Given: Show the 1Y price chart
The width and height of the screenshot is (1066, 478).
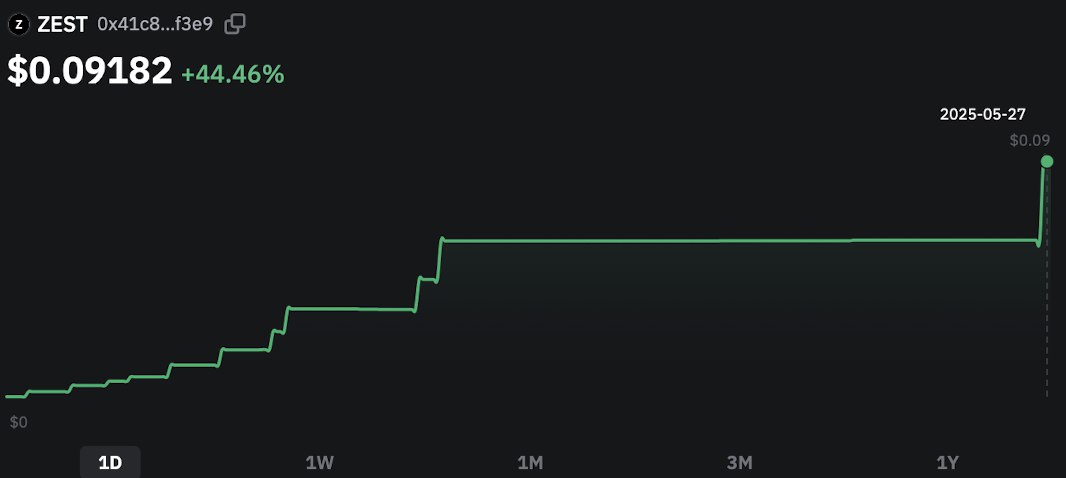Looking at the screenshot, I should (x=948, y=463).
